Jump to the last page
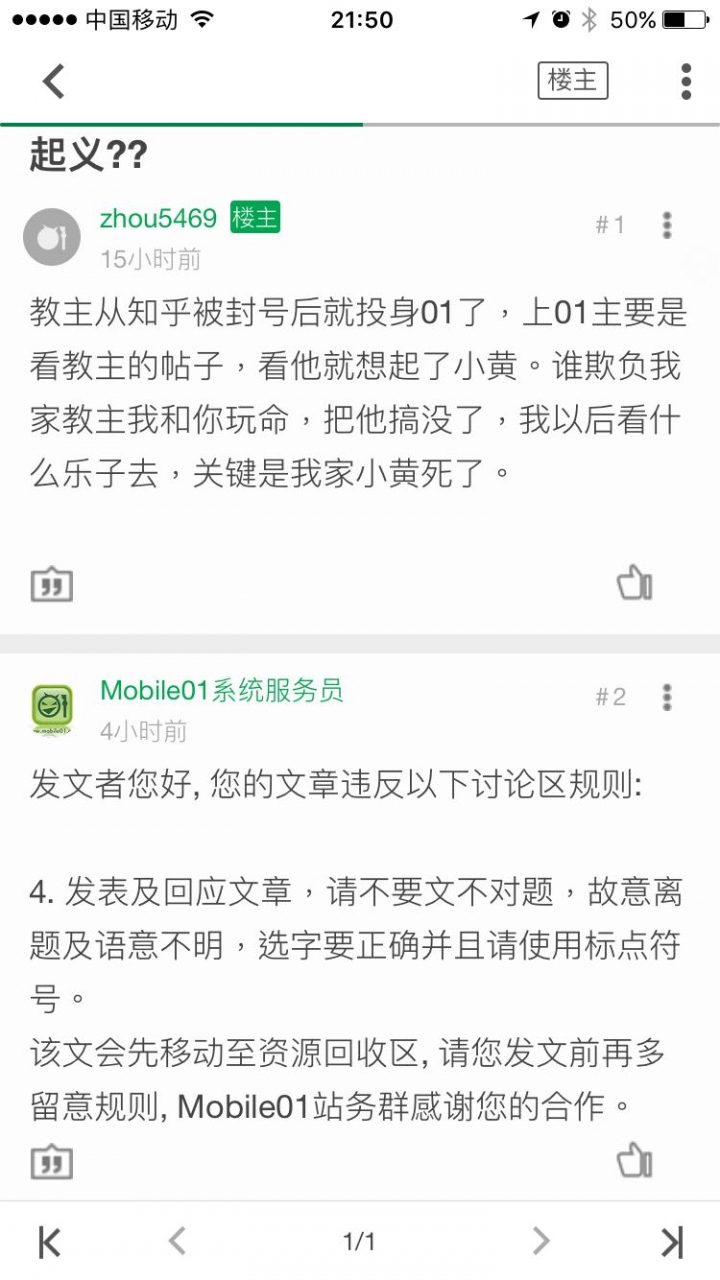The image size is (720, 1280). pos(672,1241)
